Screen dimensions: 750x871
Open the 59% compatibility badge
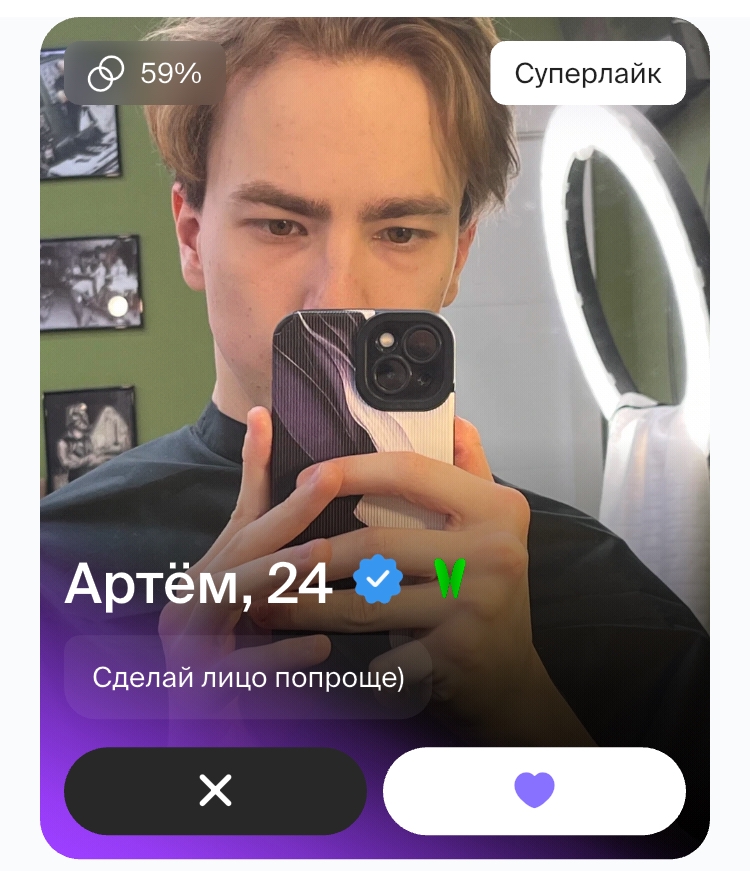pos(145,73)
